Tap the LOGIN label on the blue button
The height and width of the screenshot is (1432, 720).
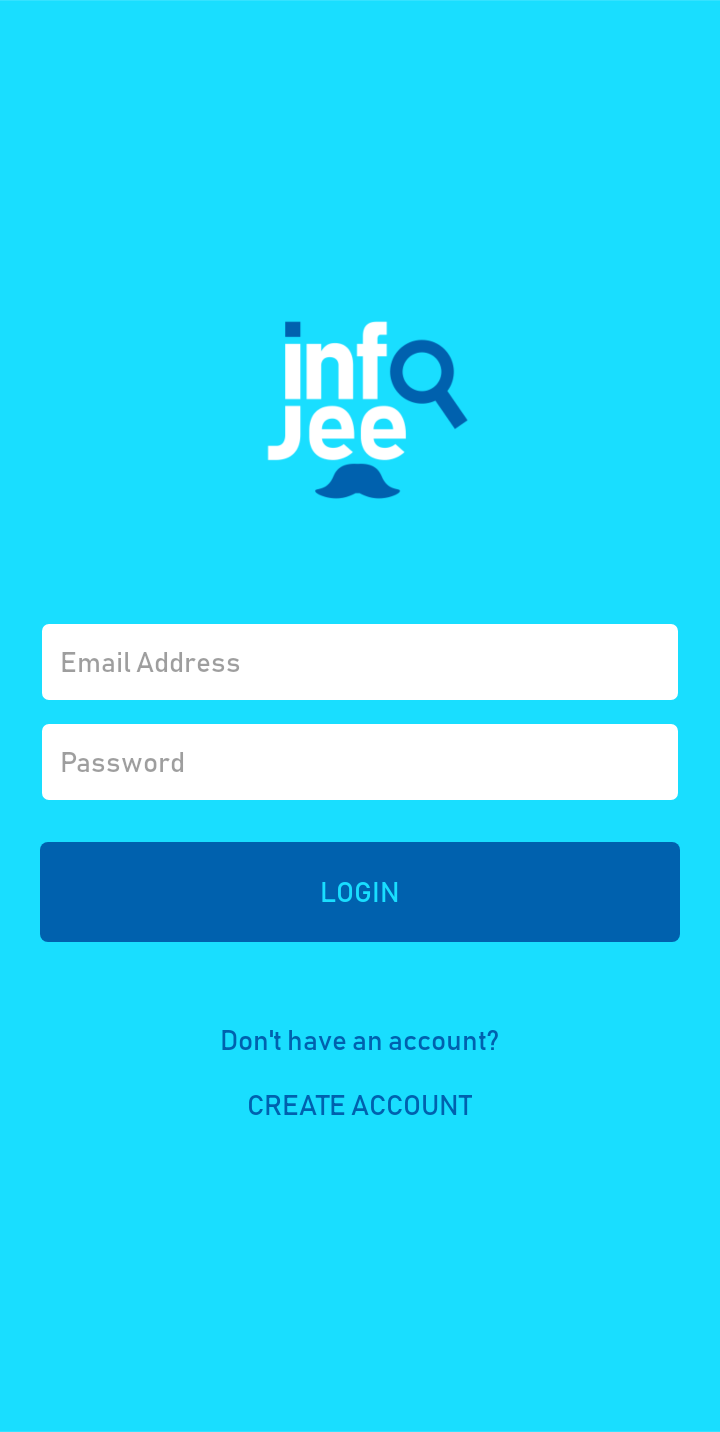(x=360, y=891)
